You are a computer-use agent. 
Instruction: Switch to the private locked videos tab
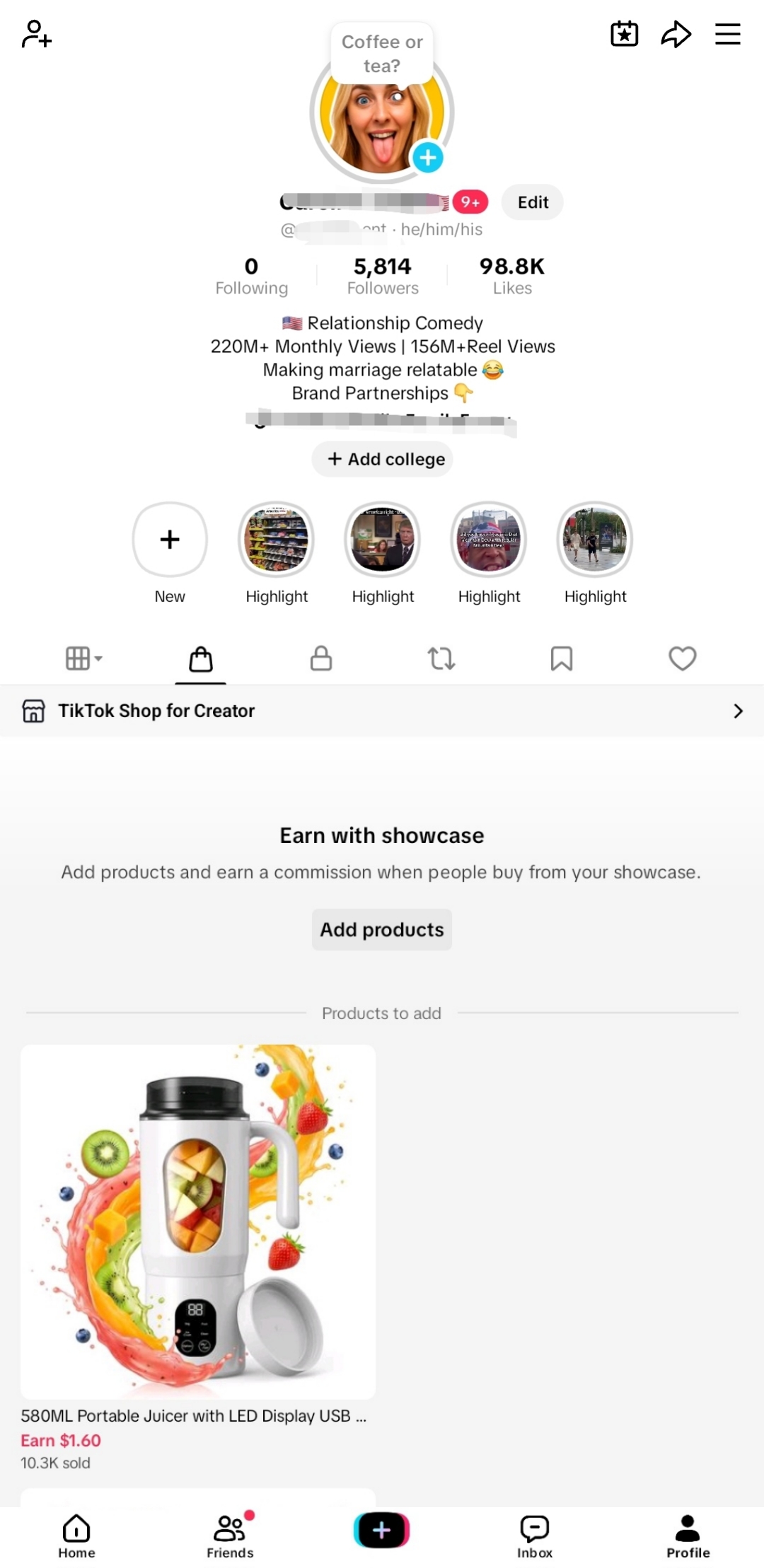point(321,658)
